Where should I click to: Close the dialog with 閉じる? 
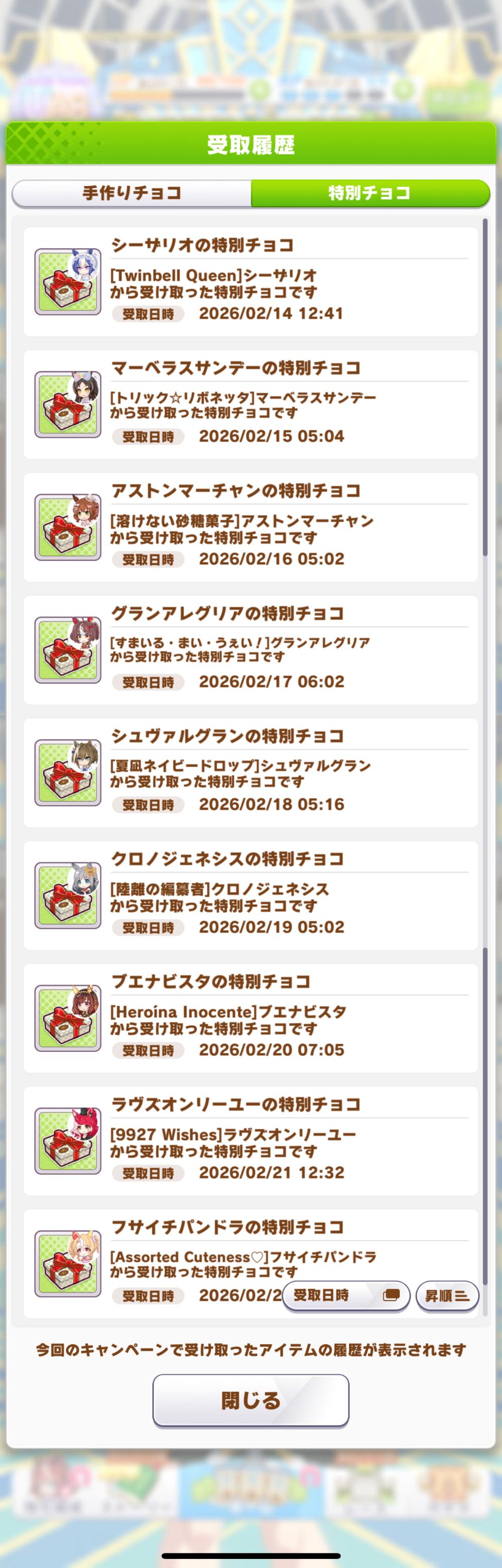tap(251, 1400)
